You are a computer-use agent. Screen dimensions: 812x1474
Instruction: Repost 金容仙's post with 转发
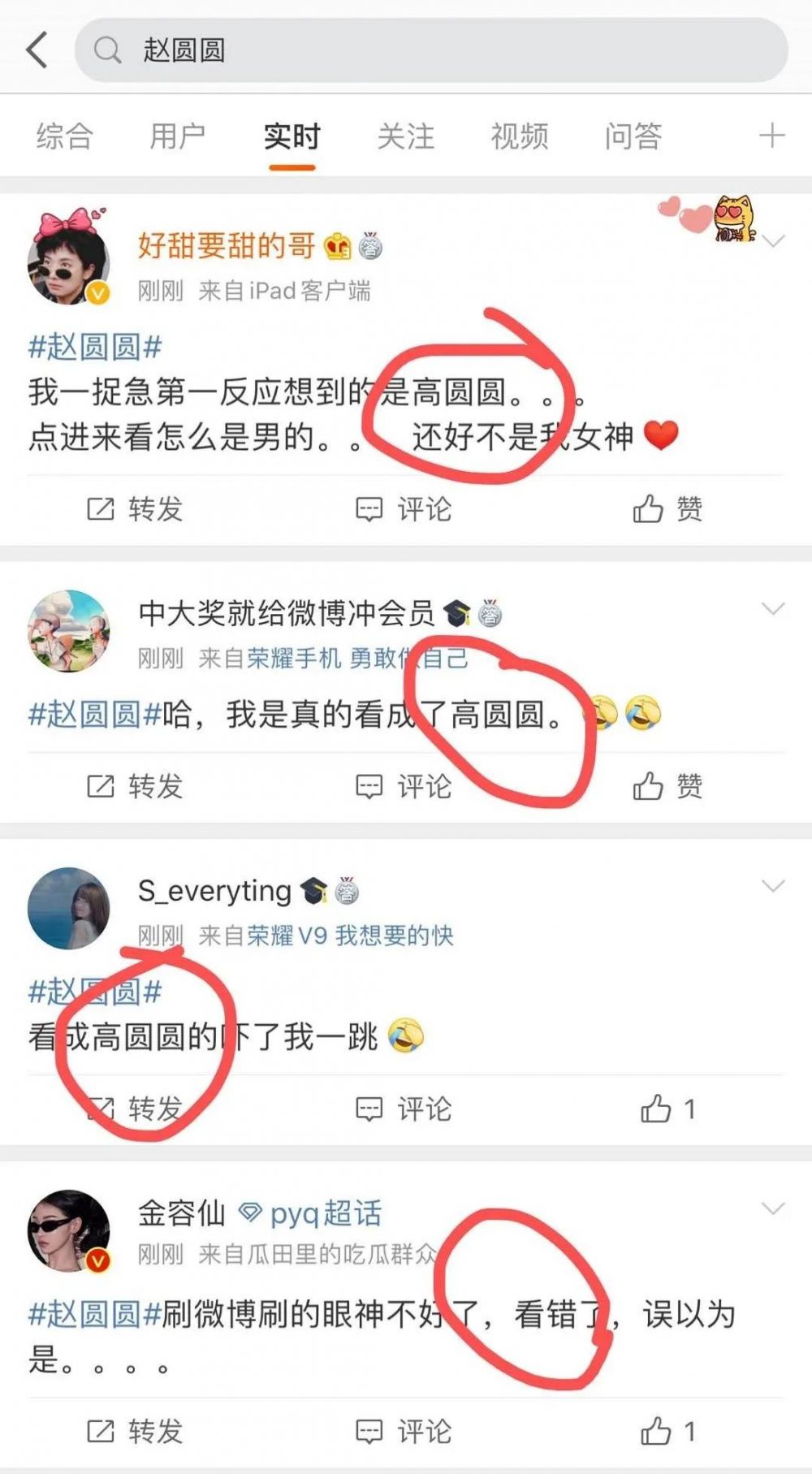[x=135, y=1431]
